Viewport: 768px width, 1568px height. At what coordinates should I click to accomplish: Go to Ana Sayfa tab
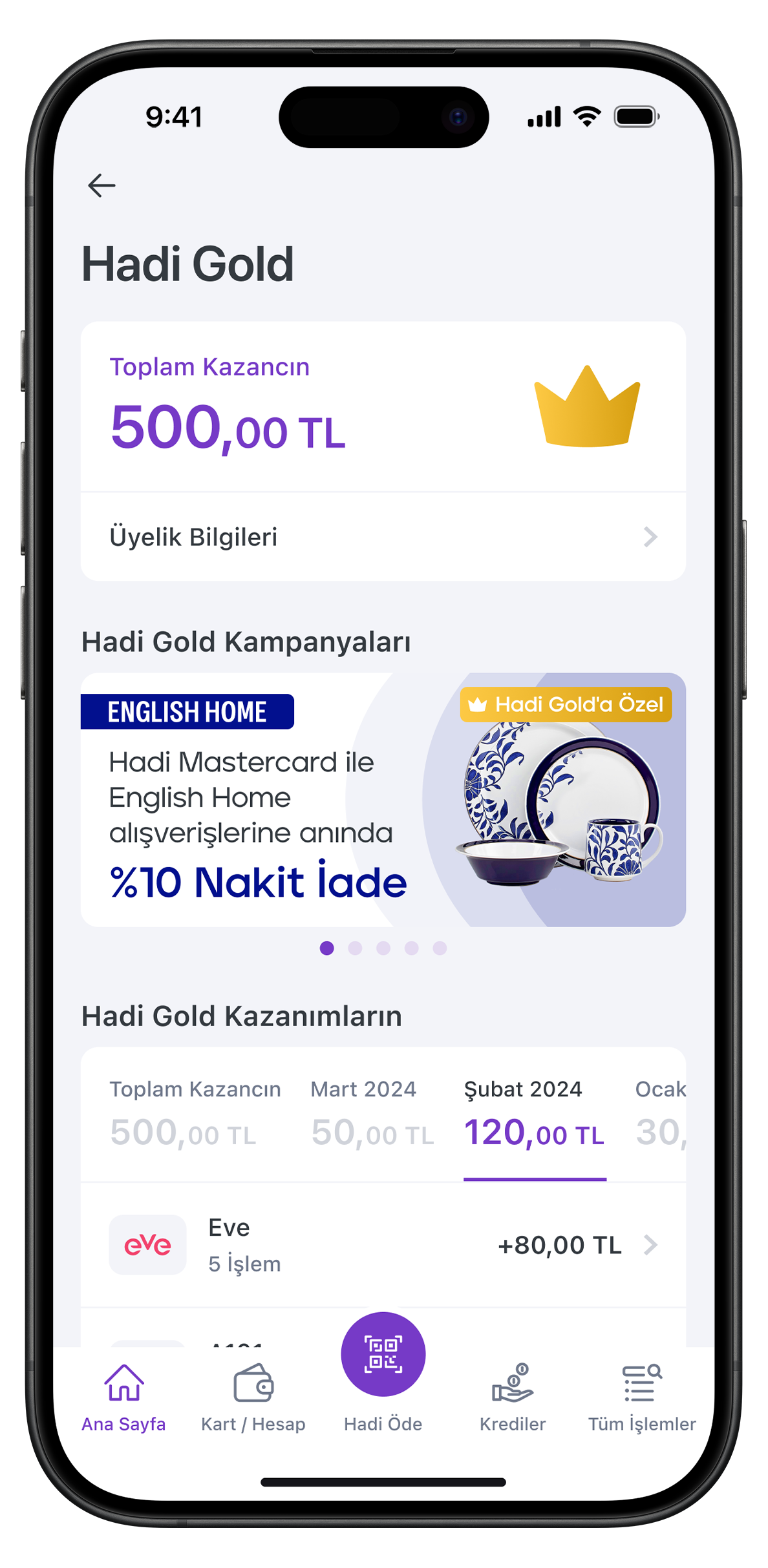pyautogui.click(x=123, y=1397)
